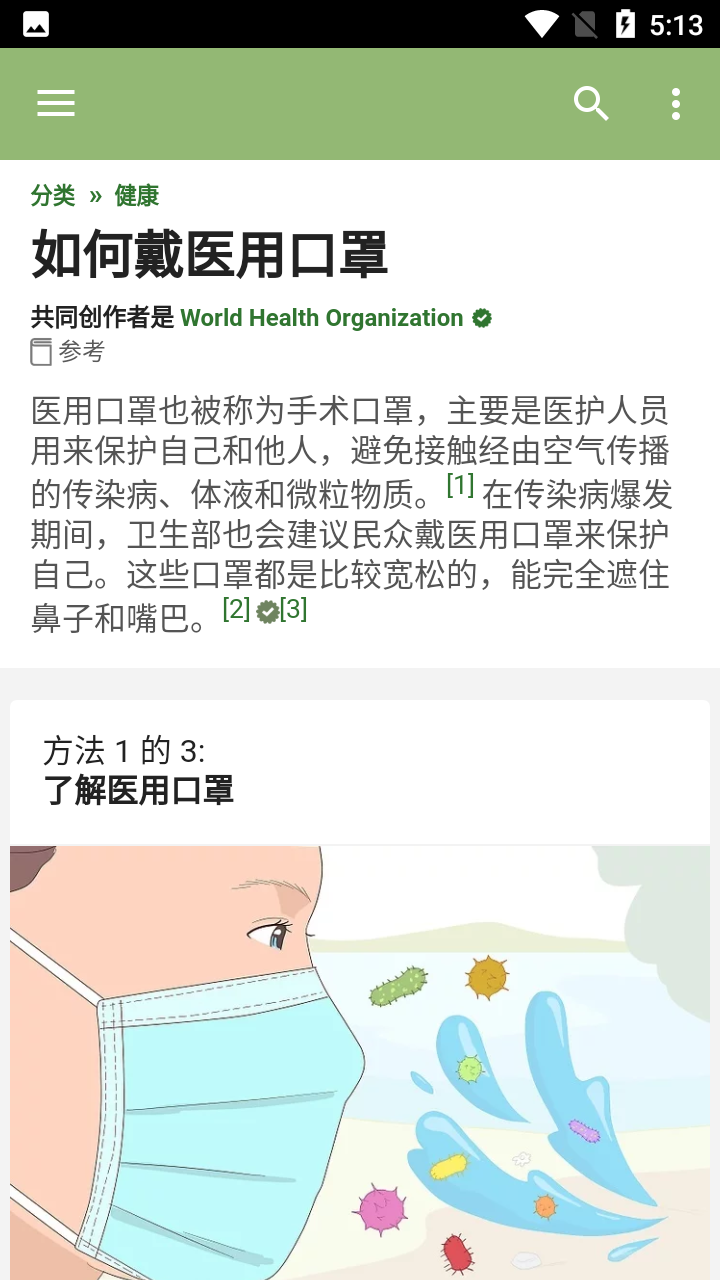Jump to 参考 references section

click(81, 351)
